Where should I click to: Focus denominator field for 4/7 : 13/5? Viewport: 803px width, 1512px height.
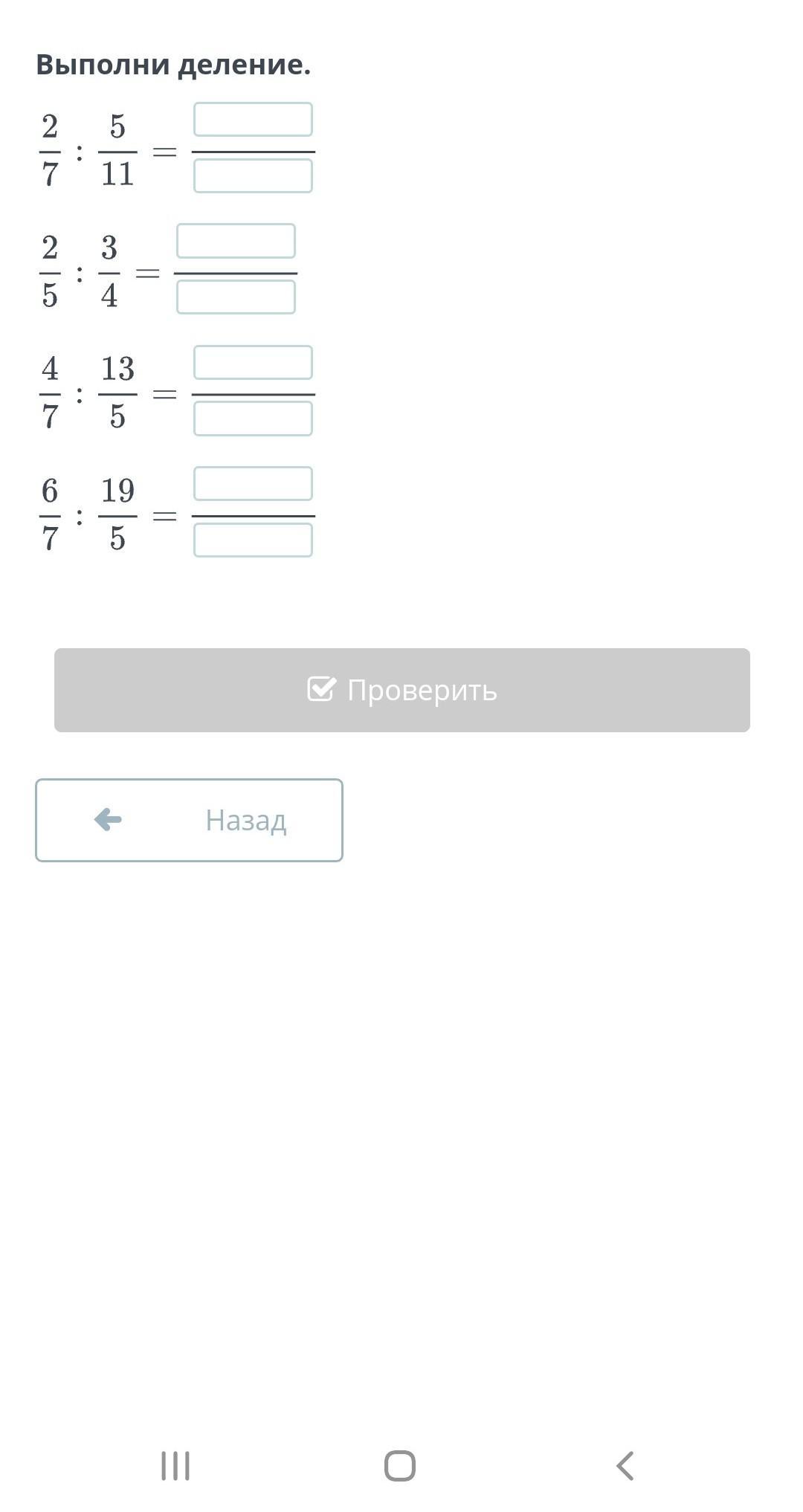253,419
